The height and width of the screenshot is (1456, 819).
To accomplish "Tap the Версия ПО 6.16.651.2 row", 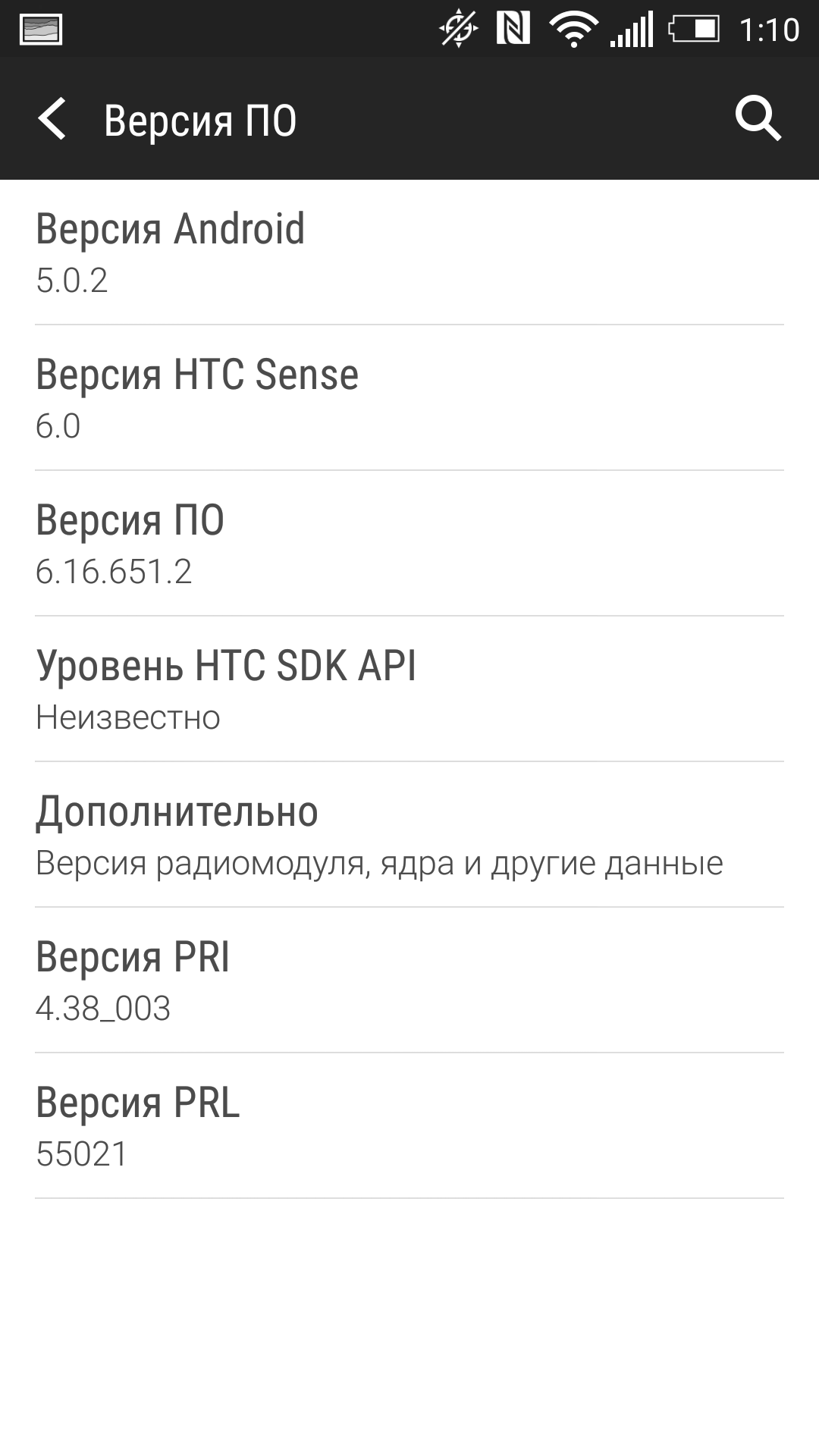I will (409, 544).
